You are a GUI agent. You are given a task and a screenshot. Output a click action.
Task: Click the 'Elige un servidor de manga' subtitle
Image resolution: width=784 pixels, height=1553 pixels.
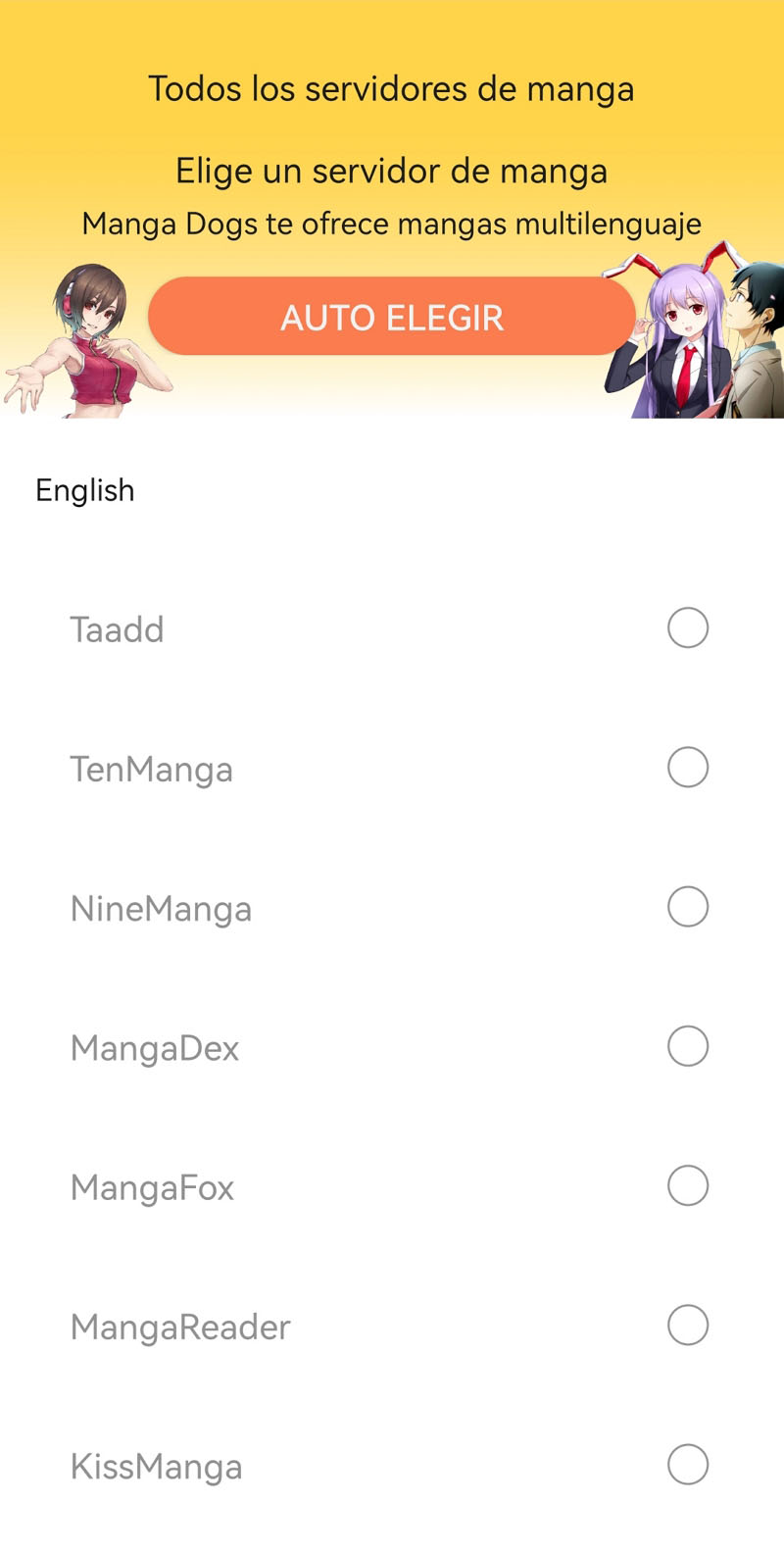(392, 170)
